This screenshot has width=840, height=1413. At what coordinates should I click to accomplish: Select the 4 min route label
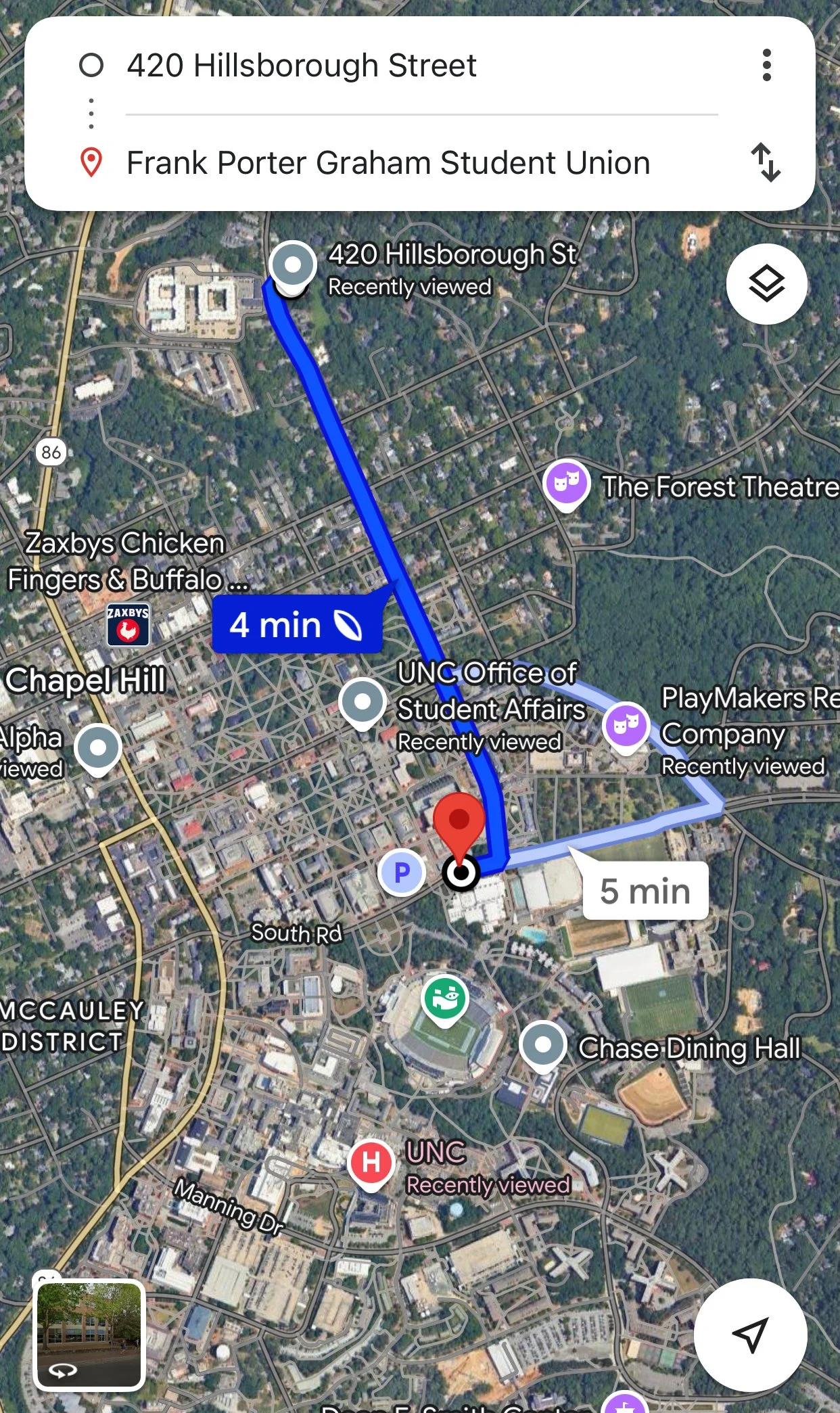tap(297, 624)
